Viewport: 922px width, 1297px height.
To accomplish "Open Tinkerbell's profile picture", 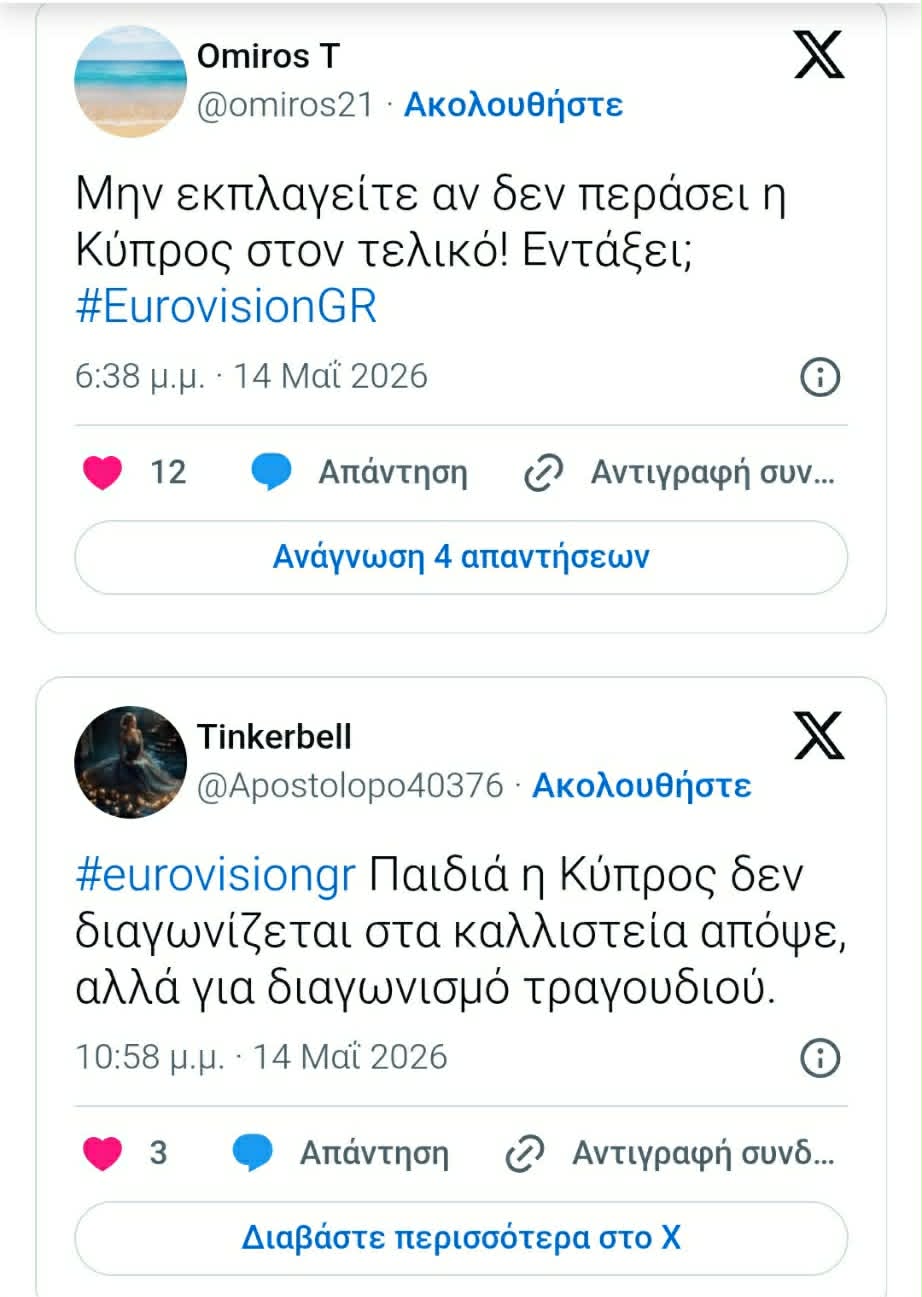I will [x=130, y=762].
